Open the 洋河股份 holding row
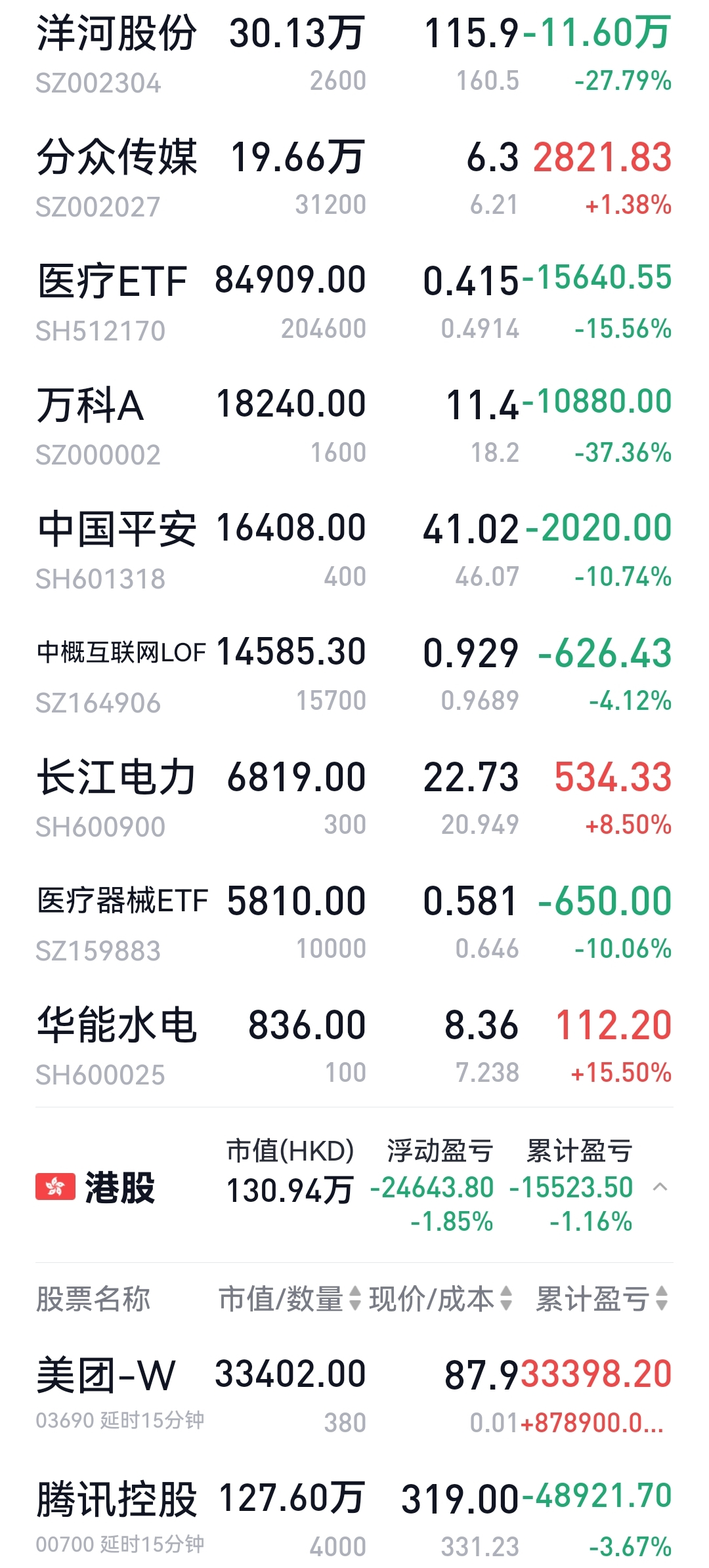 pos(354,56)
